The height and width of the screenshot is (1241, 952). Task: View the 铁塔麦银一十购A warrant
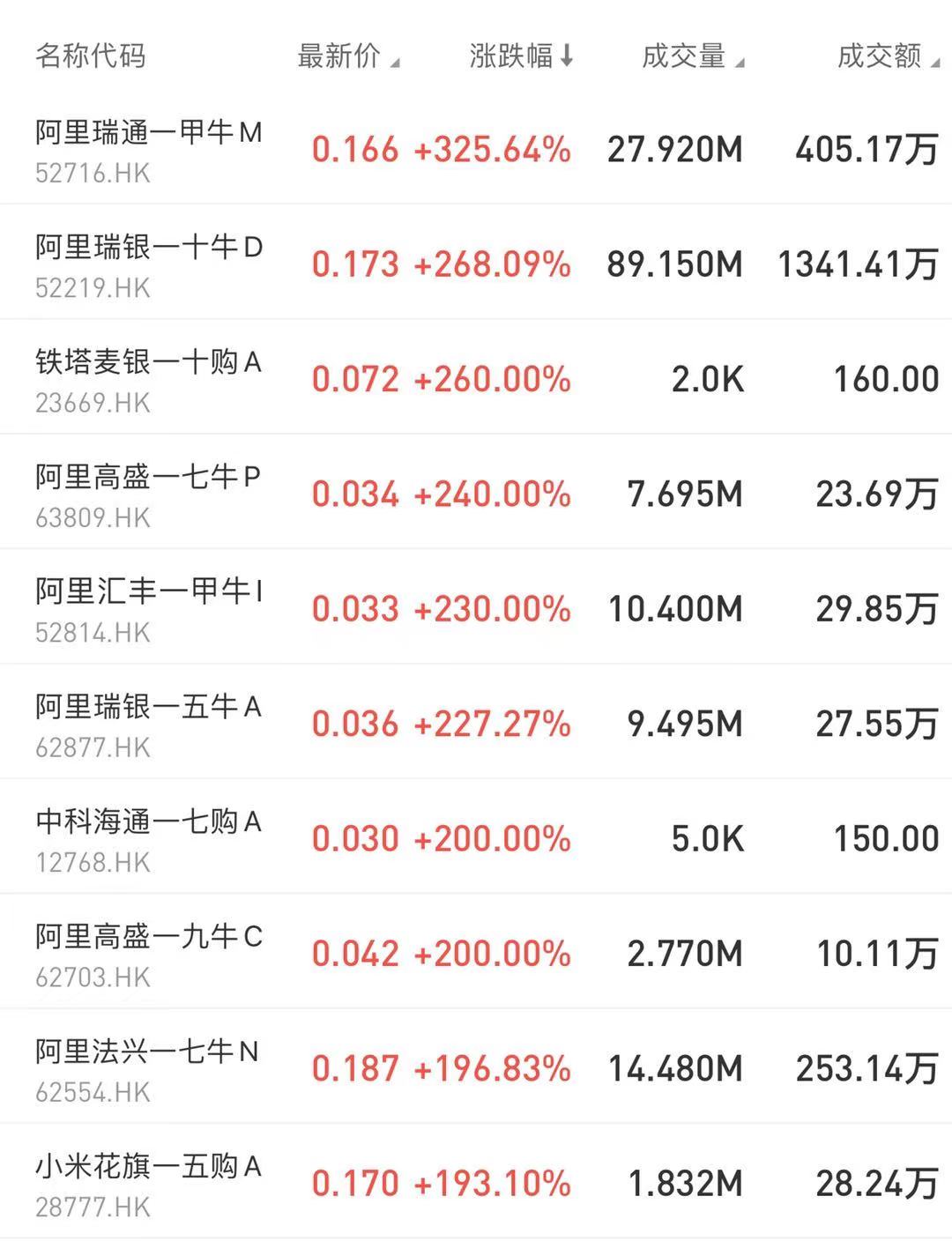point(149,378)
